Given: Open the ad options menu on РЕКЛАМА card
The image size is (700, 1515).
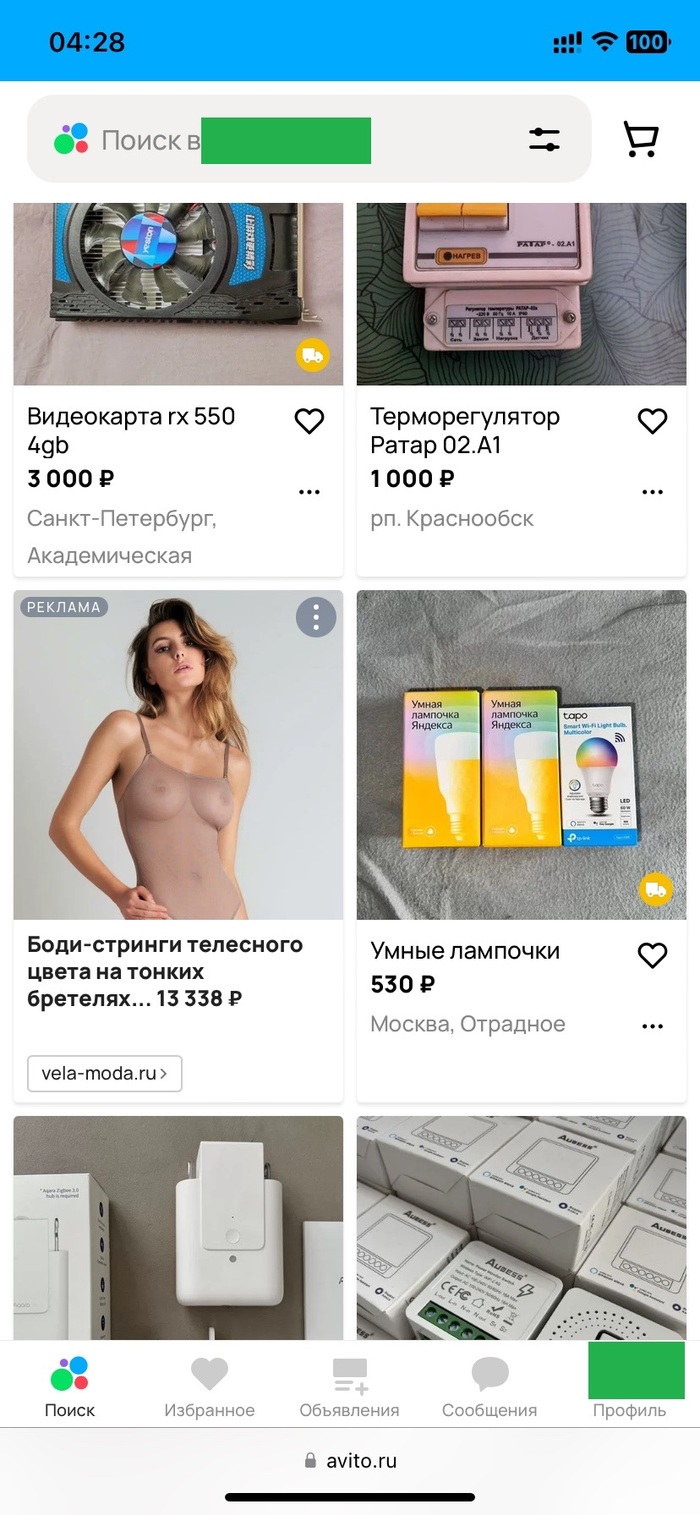Looking at the screenshot, I should 316,617.
